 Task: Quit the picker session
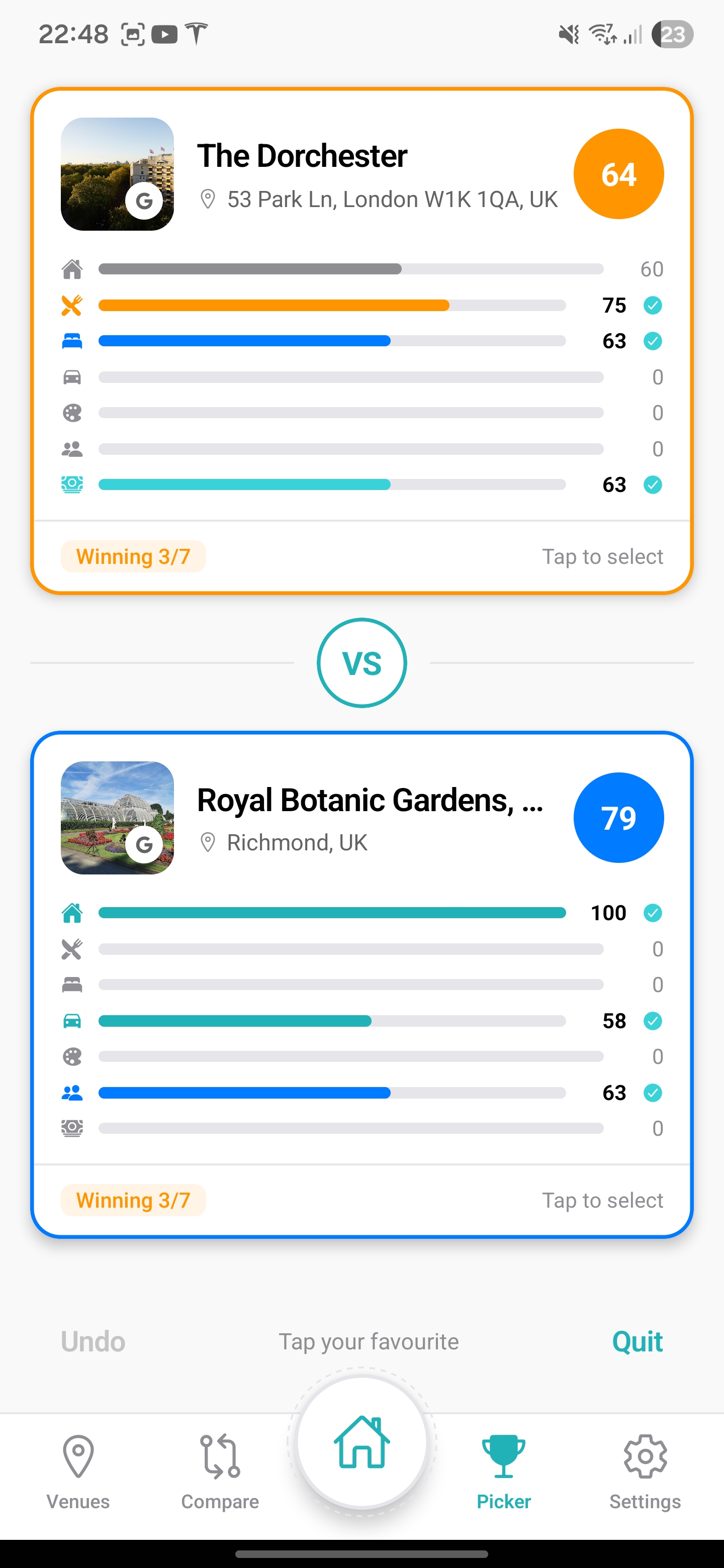(x=637, y=1341)
